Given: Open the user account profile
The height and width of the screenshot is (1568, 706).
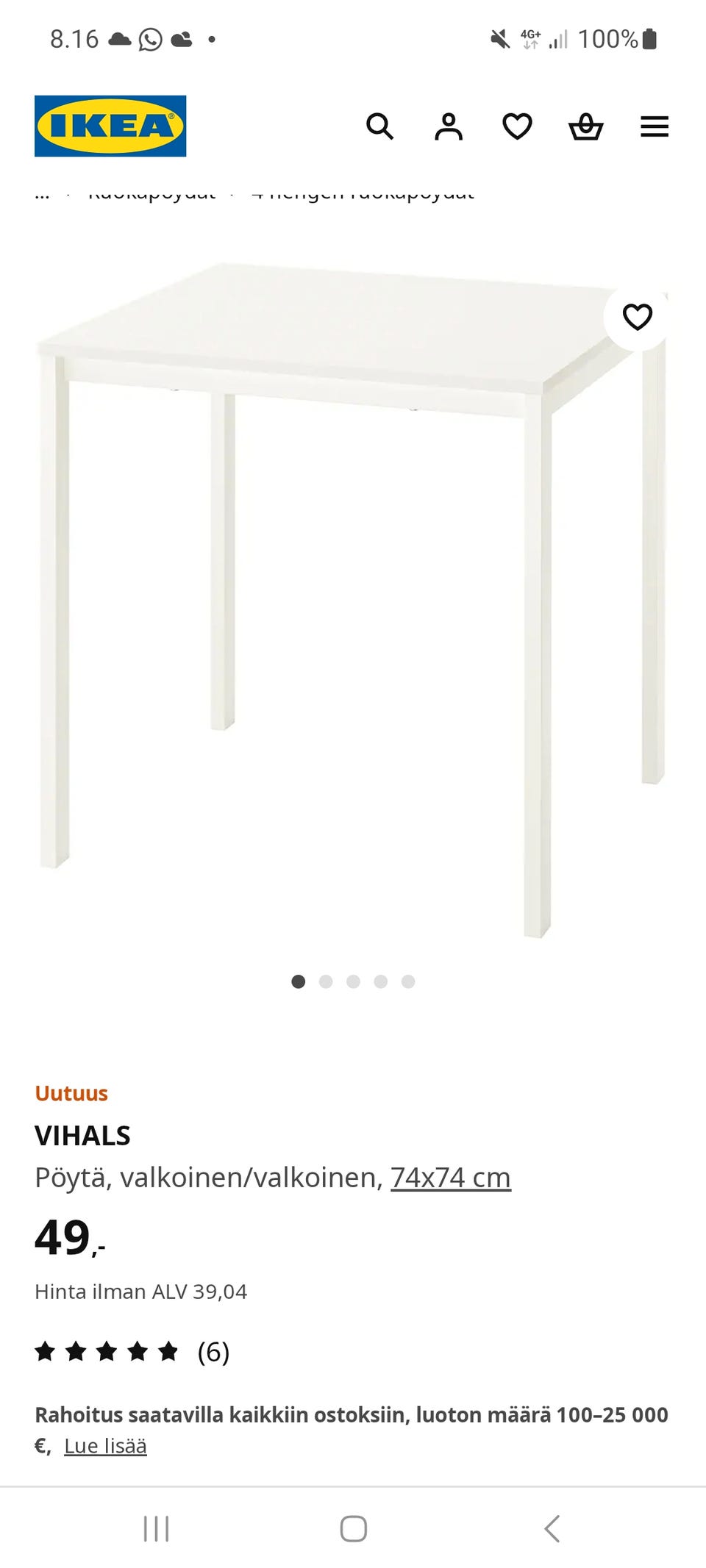Looking at the screenshot, I should coord(449,126).
